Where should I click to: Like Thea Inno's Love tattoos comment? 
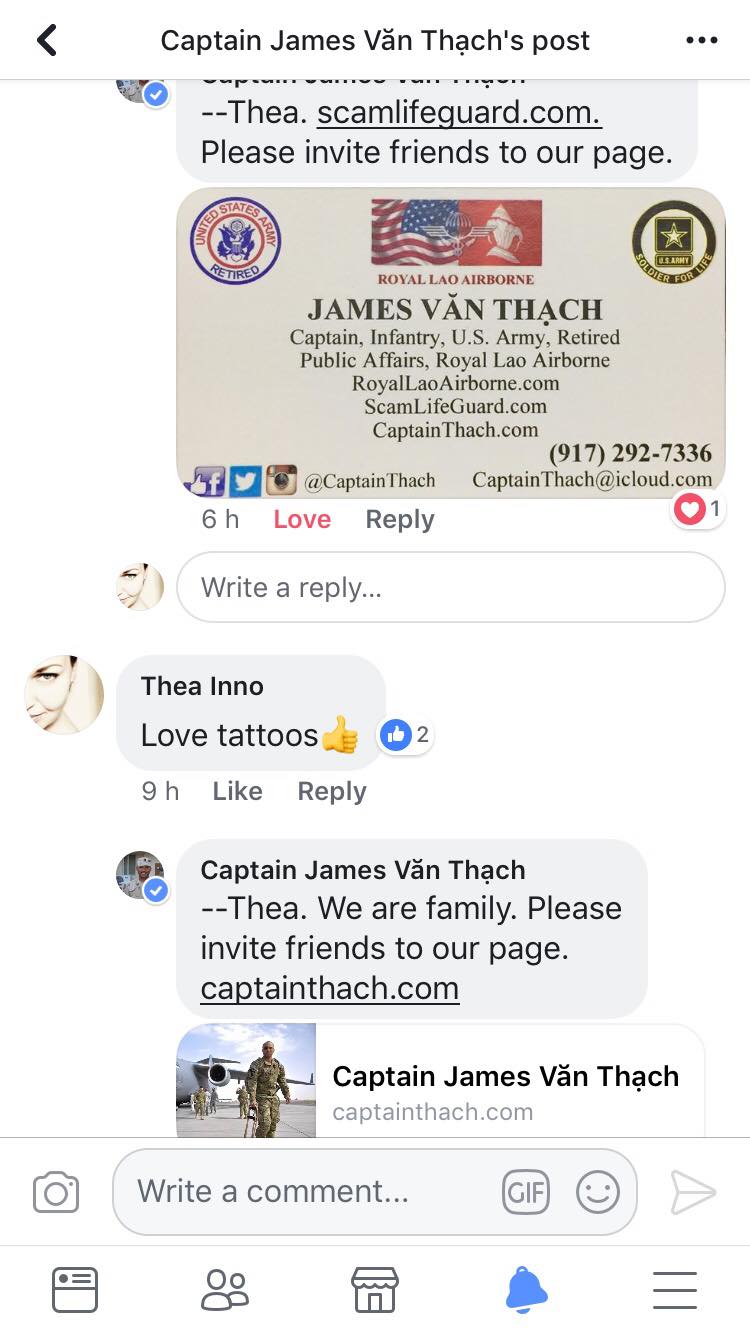237,791
